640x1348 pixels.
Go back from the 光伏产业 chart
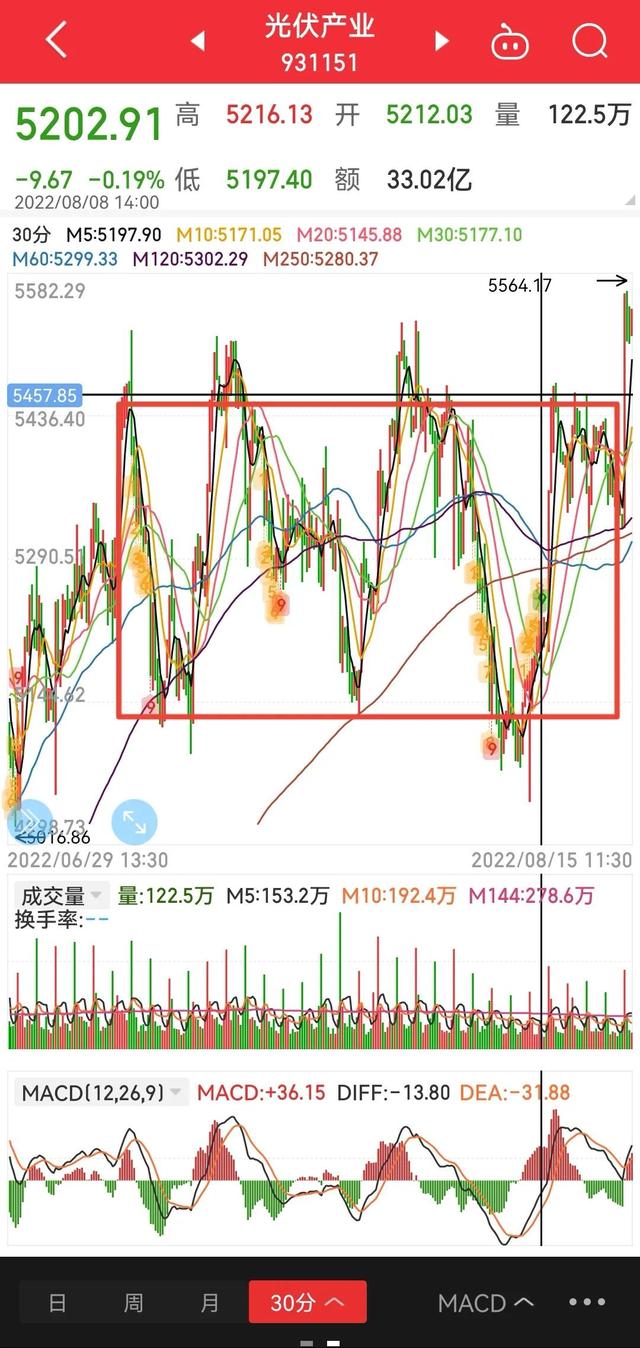coord(56,41)
